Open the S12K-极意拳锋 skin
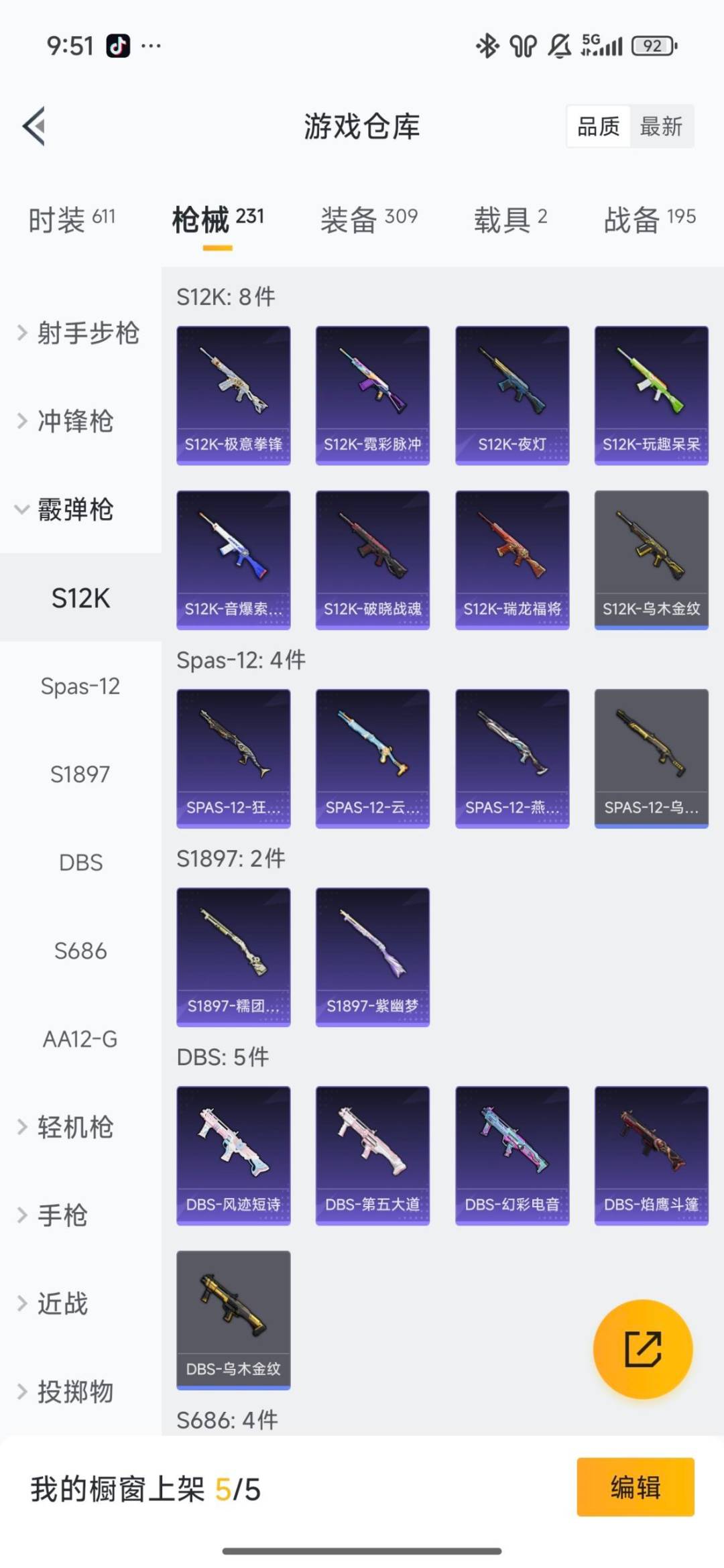The height and width of the screenshot is (1568, 724). [233, 395]
